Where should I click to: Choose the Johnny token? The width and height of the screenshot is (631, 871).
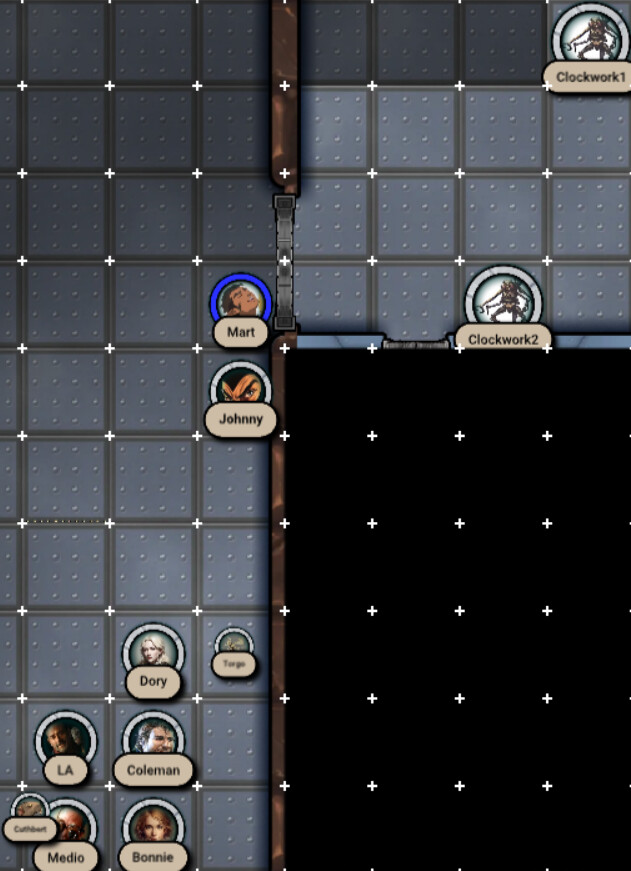(x=241, y=388)
